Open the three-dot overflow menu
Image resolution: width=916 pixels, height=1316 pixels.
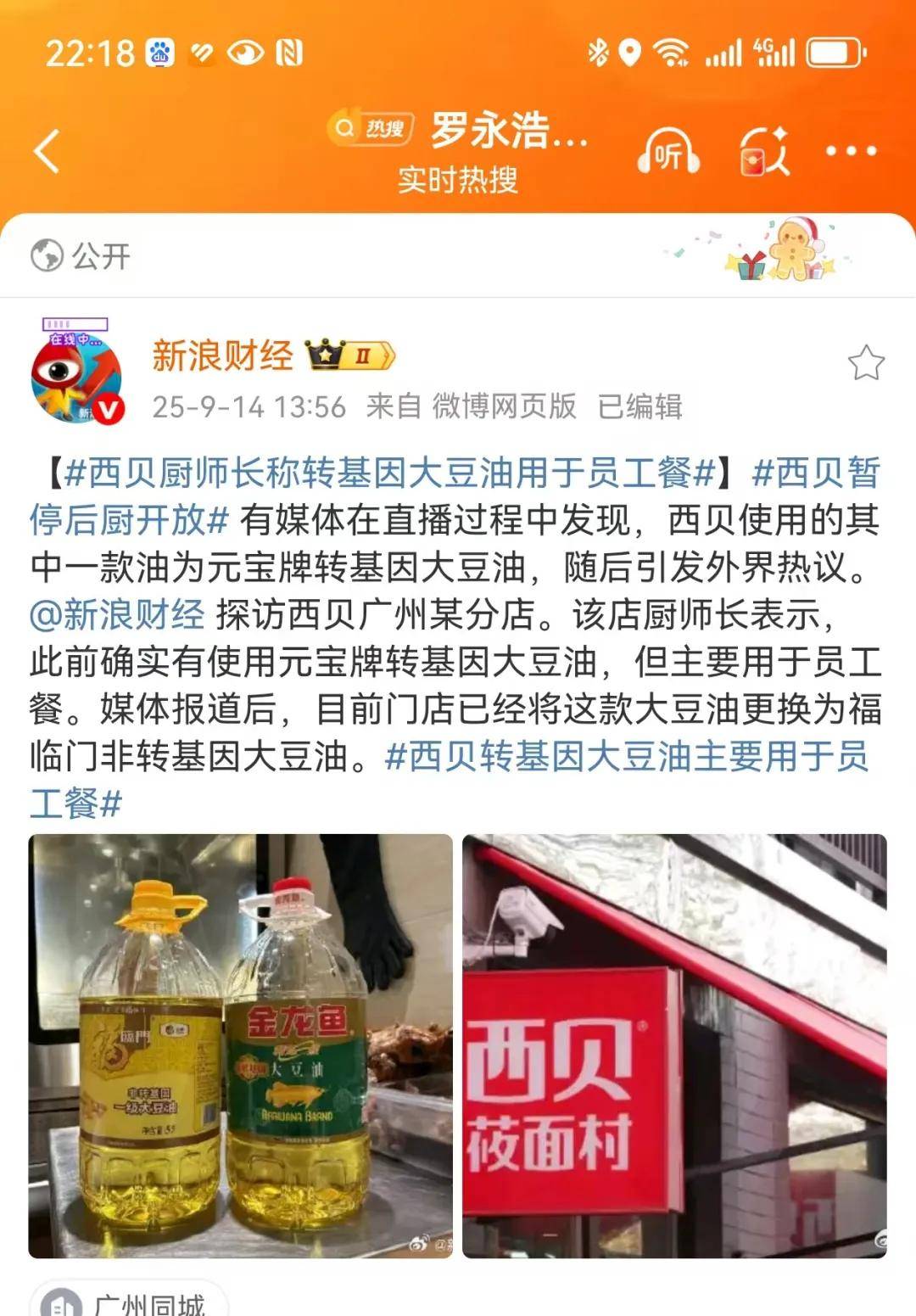tap(851, 152)
